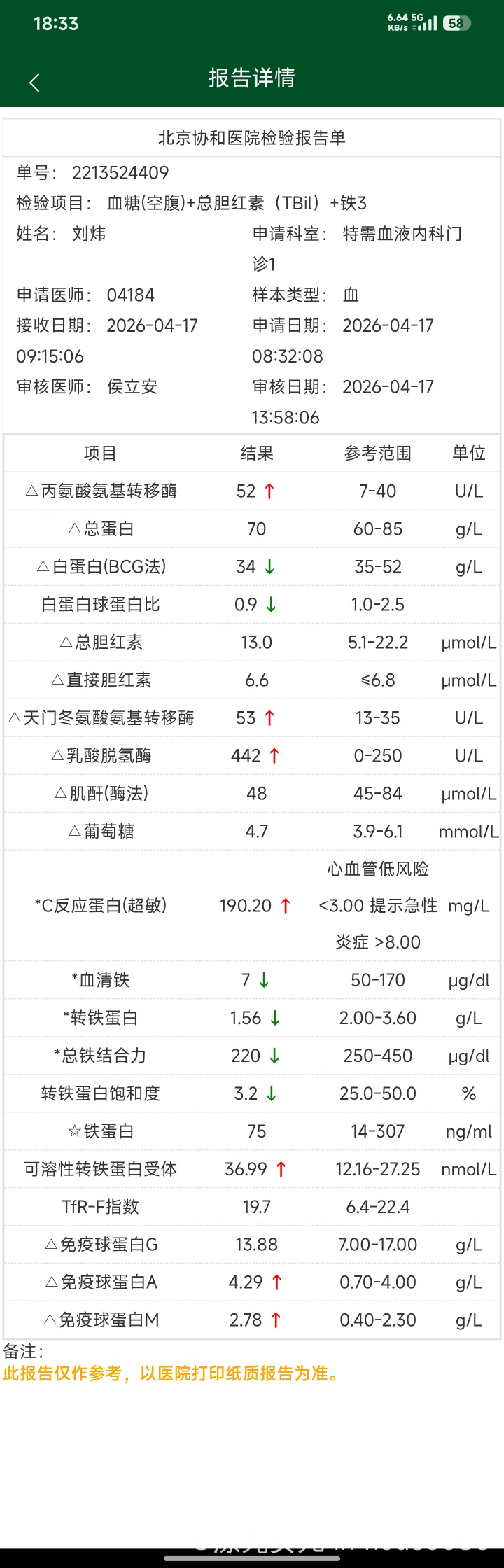The image size is (504, 1568).
Task: Go back from the report details page
Action: [x=34, y=83]
